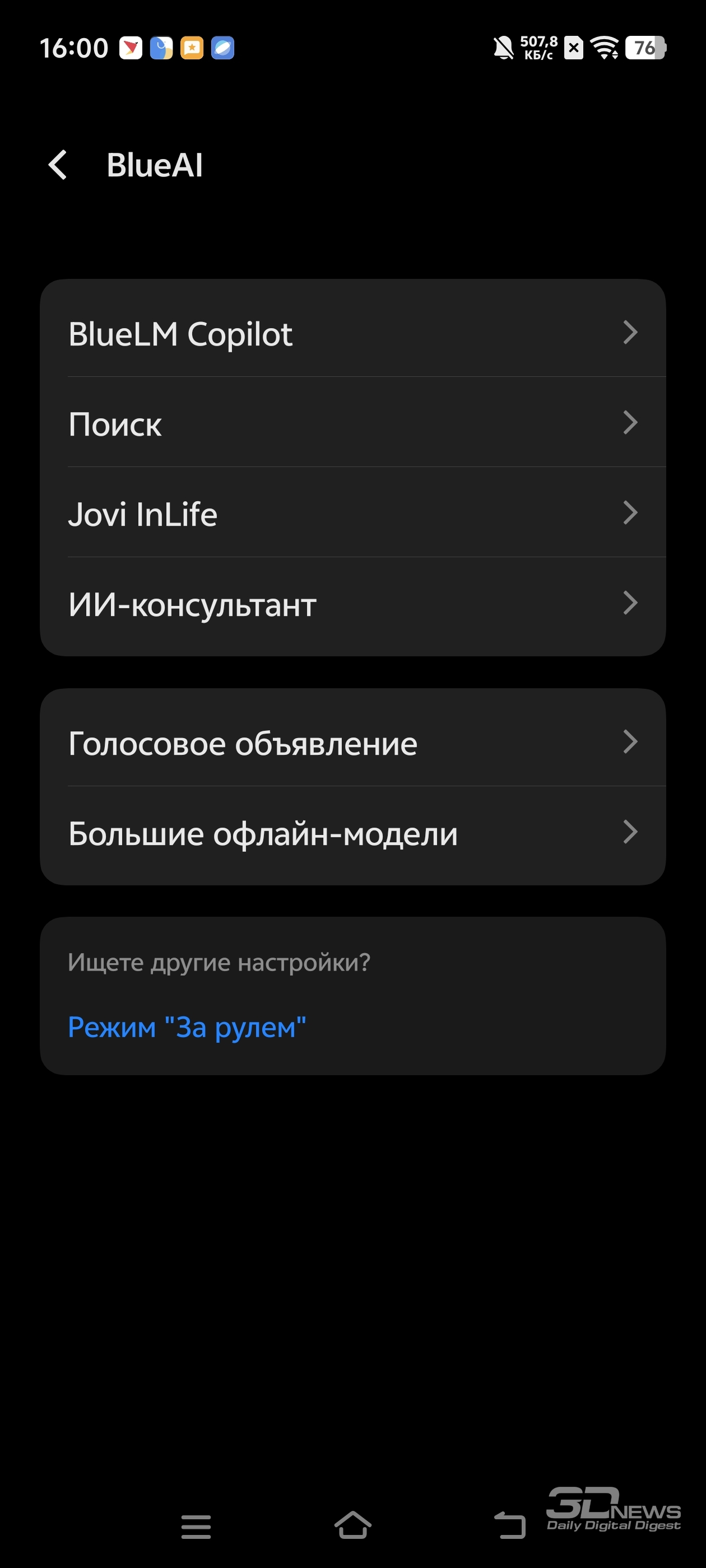
Task: Open Jovi InLife settings
Action: click(352, 512)
